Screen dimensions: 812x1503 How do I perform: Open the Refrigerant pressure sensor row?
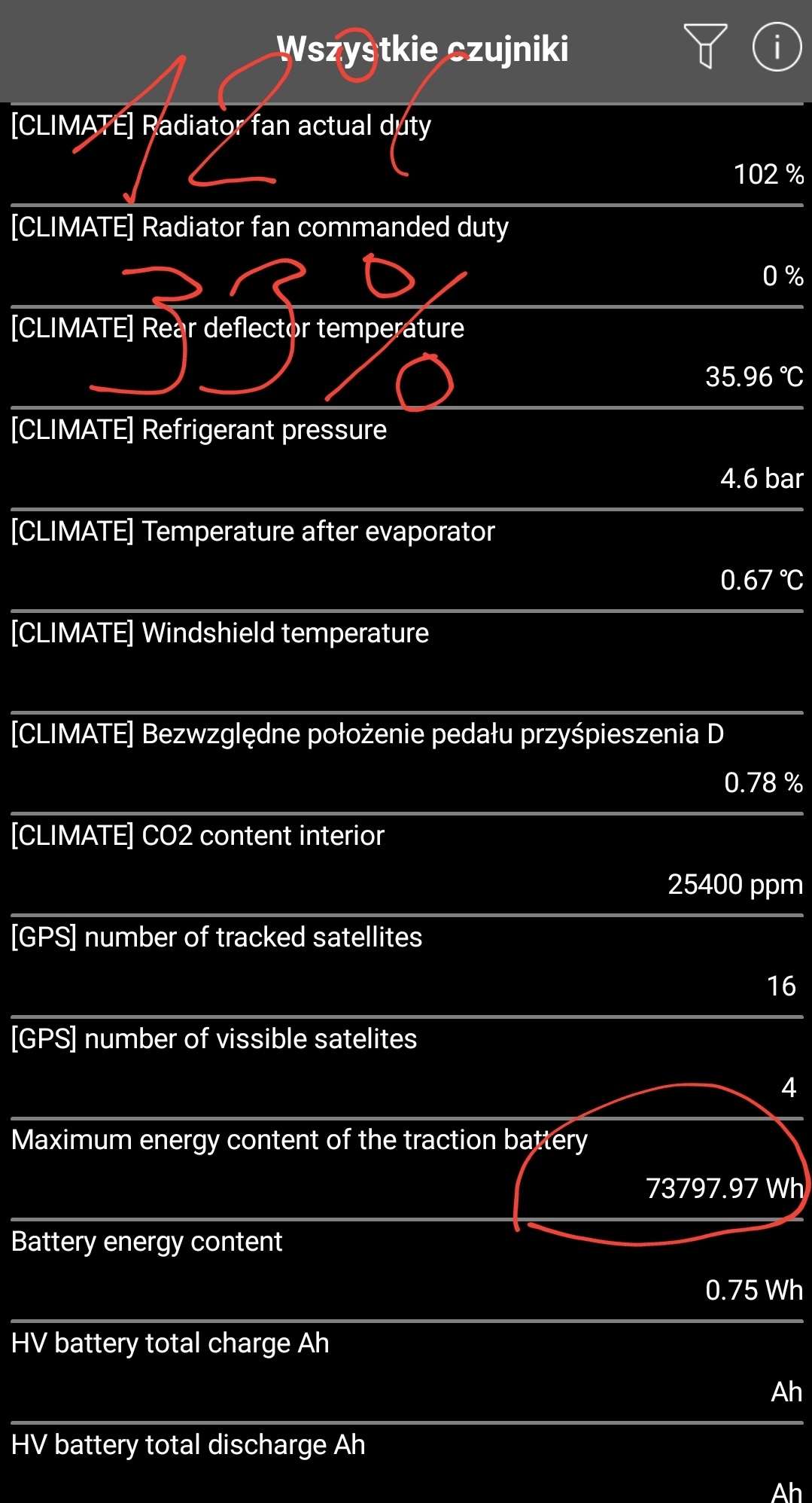406,459
